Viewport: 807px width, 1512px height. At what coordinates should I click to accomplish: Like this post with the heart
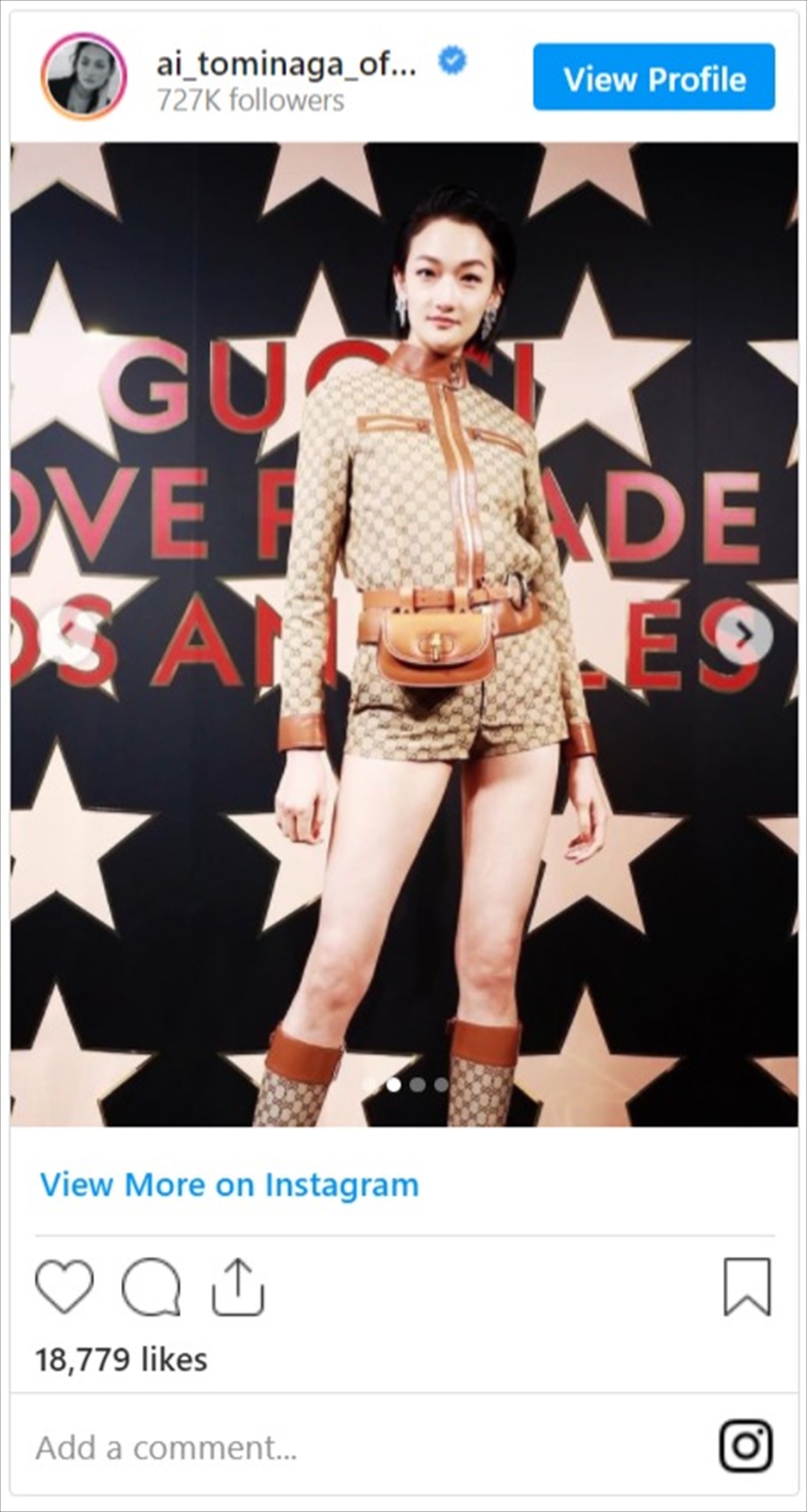(65, 1285)
